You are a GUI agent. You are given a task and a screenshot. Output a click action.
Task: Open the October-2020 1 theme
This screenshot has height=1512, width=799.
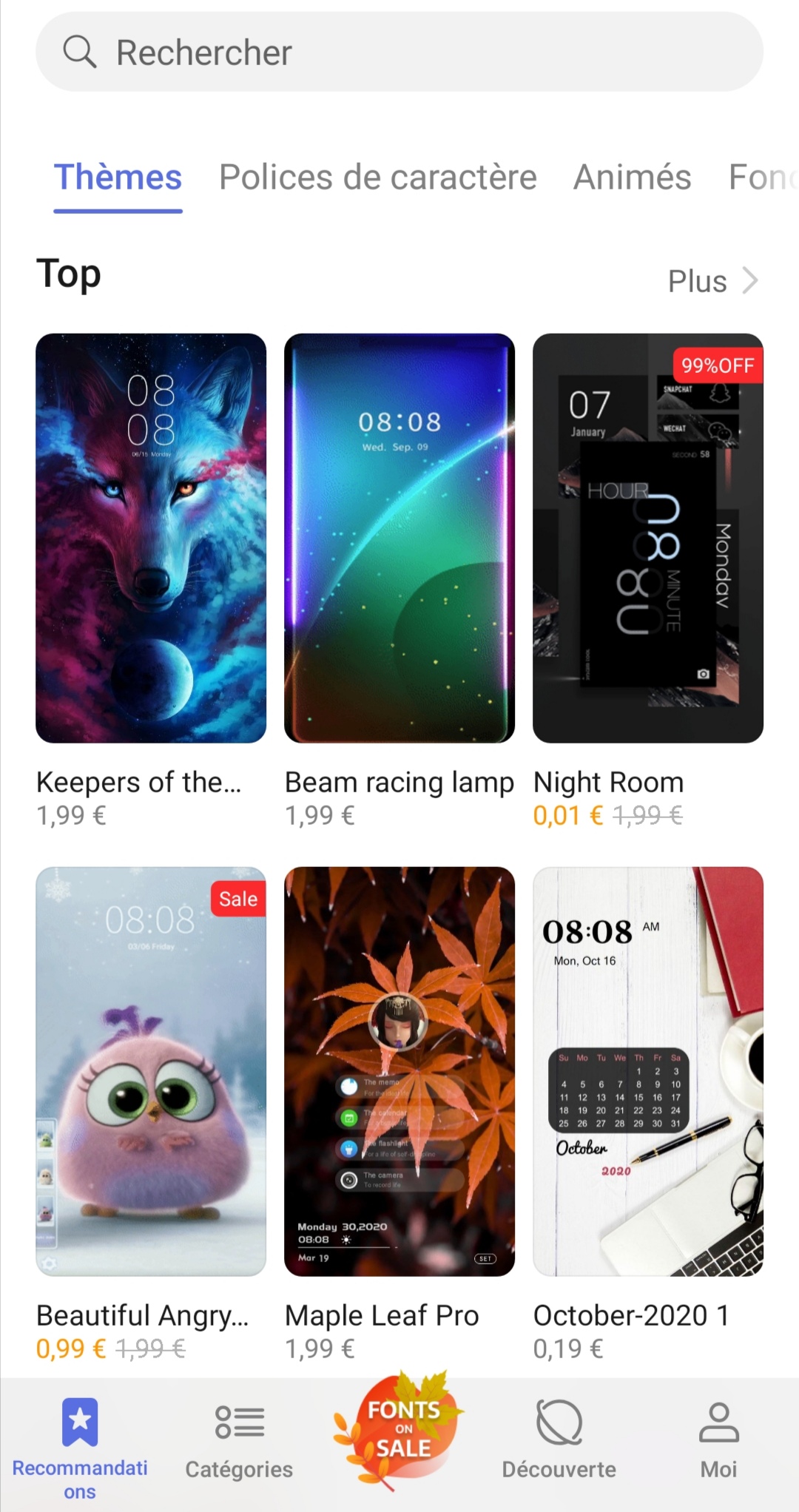pos(647,1071)
